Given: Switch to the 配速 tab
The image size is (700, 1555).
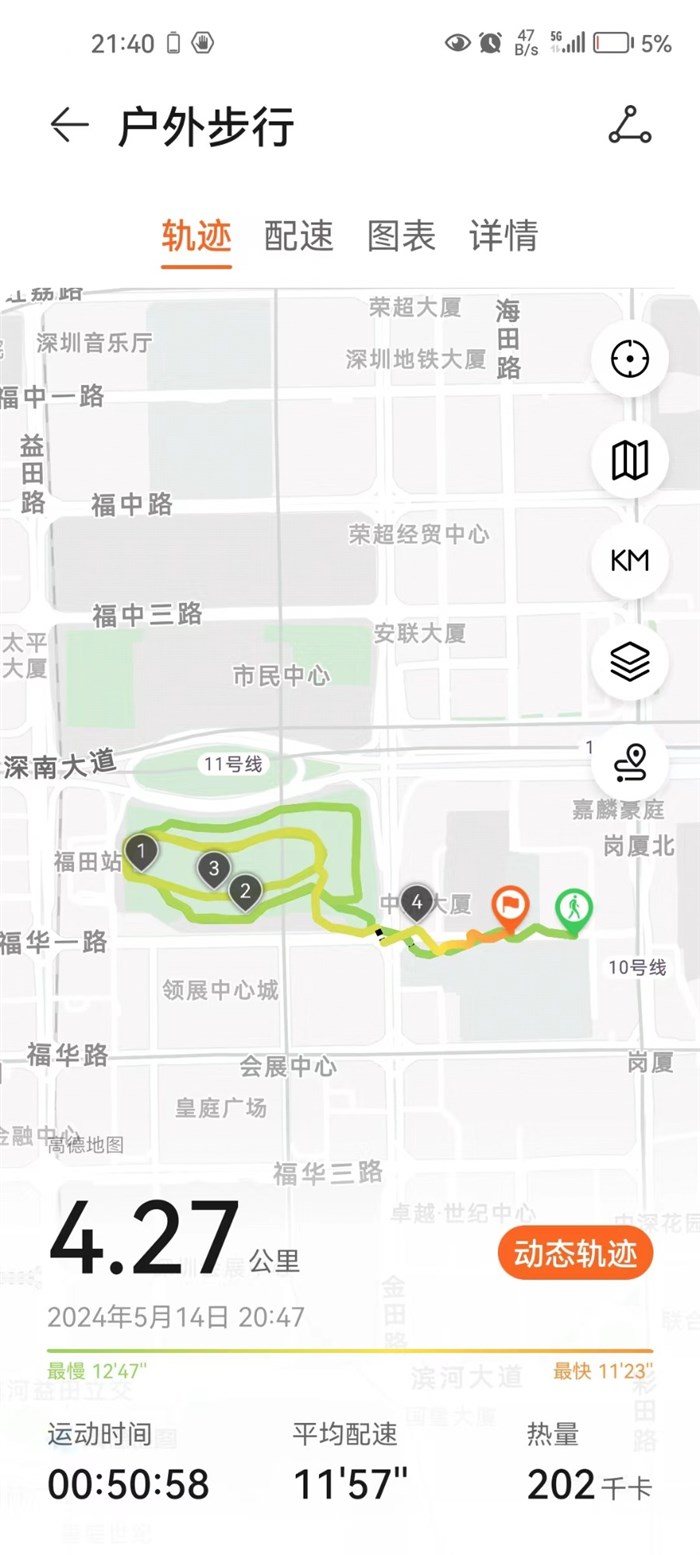Looking at the screenshot, I should [299, 236].
